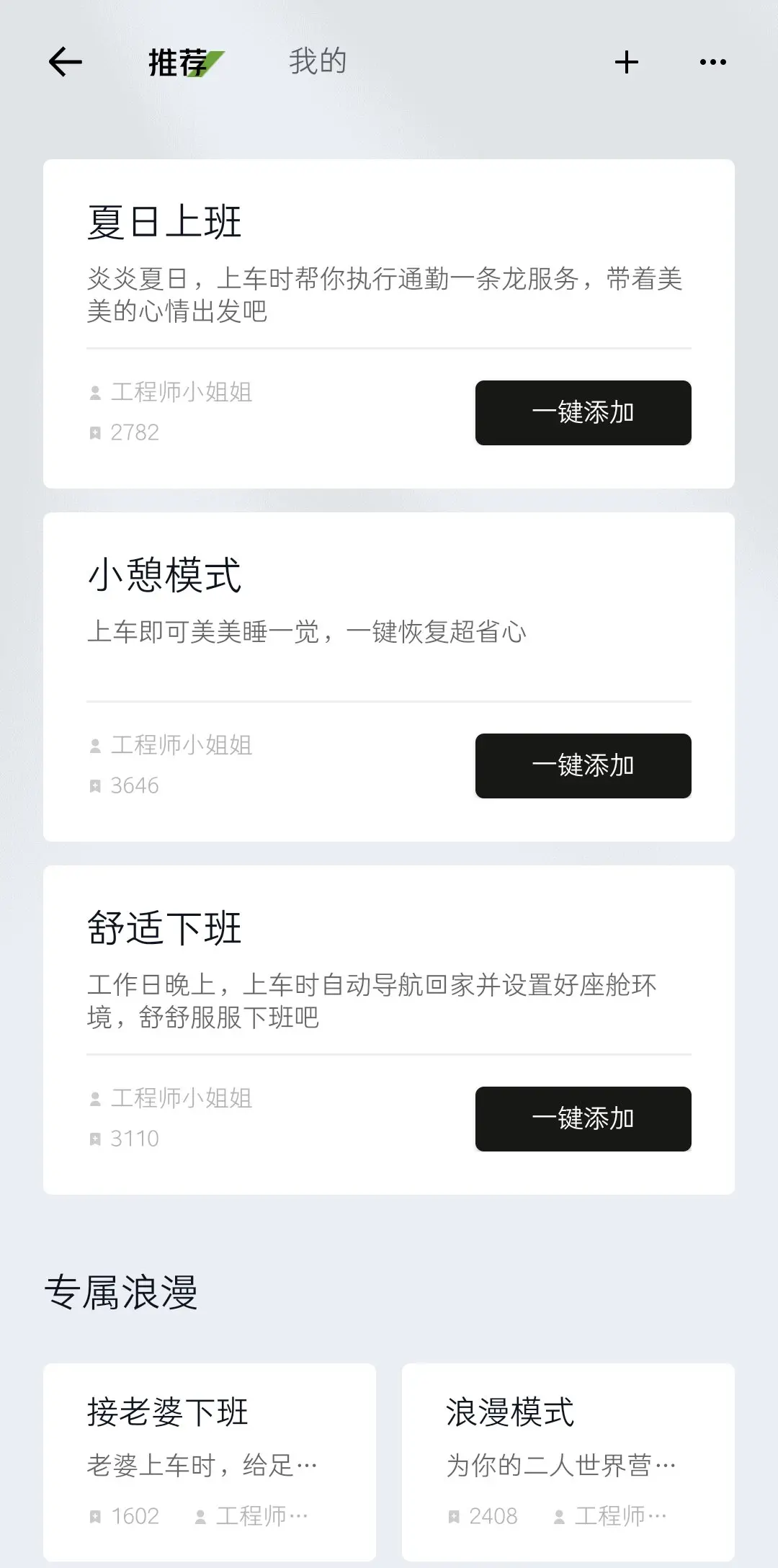Open the 接老婆下班 card
The height and width of the screenshot is (1568, 778).
click(x=210, y=1462)
